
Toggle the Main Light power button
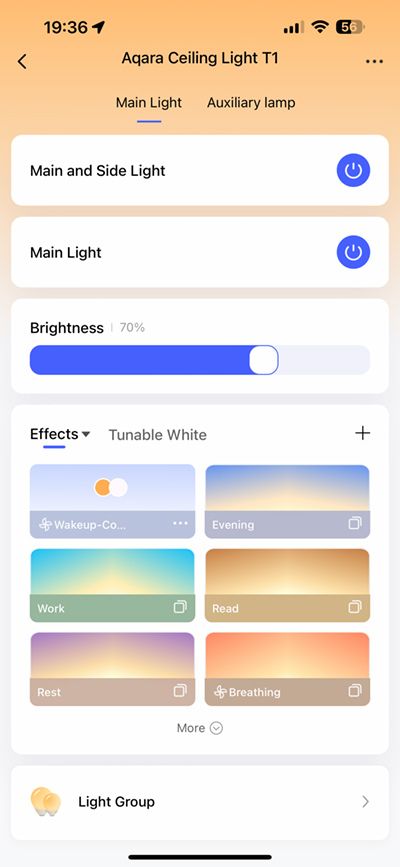click(x=354, y=253)
